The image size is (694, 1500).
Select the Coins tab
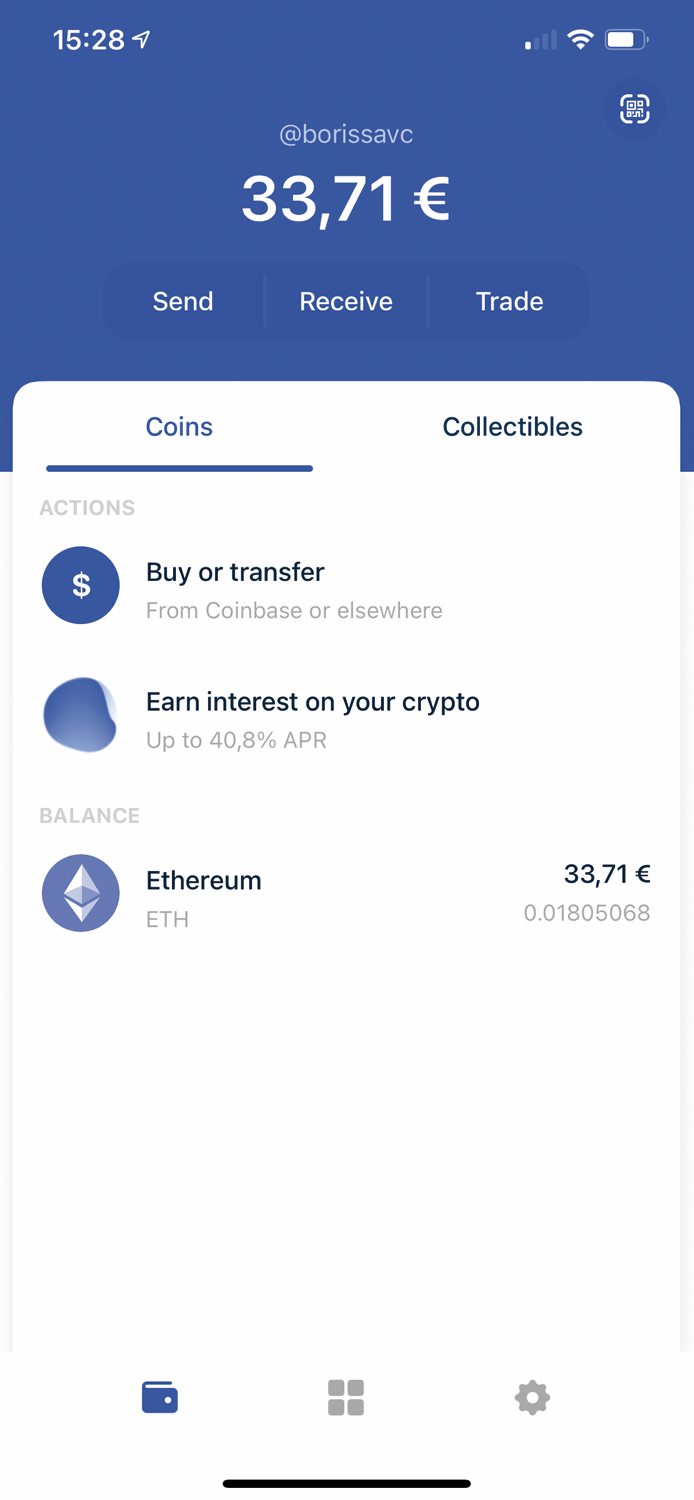pyautogui.click(x=179, y=427)
